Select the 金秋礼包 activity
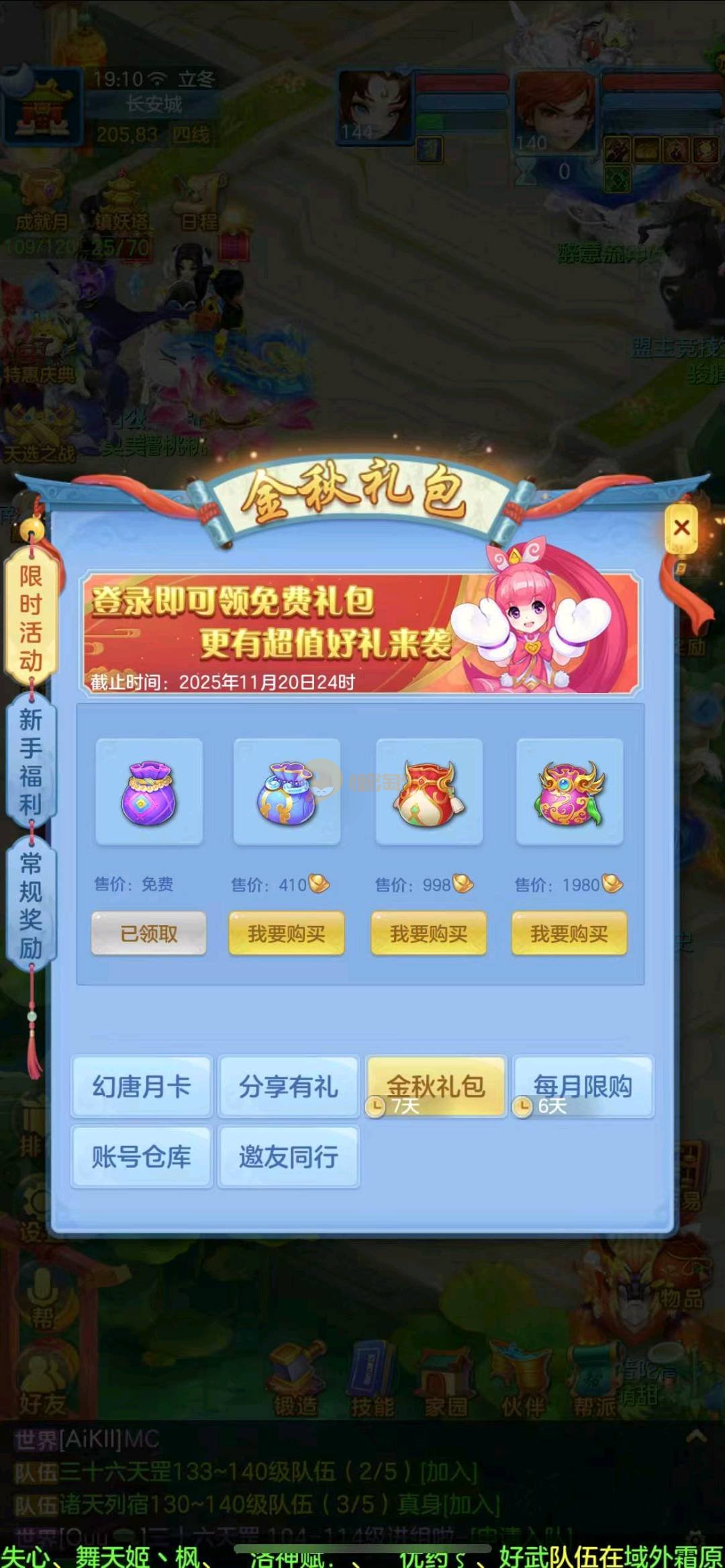The image size is (725, 1568). [436, 1087]
